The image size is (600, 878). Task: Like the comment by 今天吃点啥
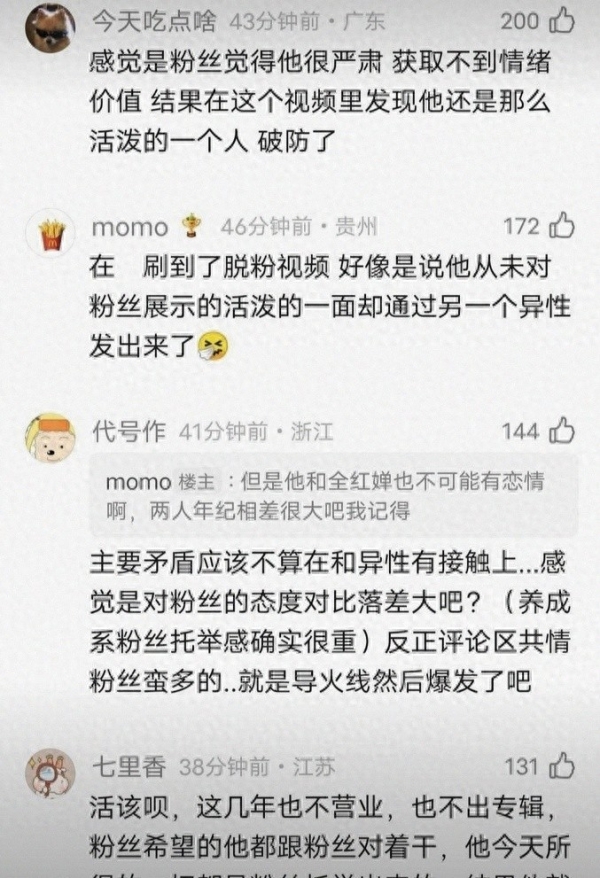point(563,21)
